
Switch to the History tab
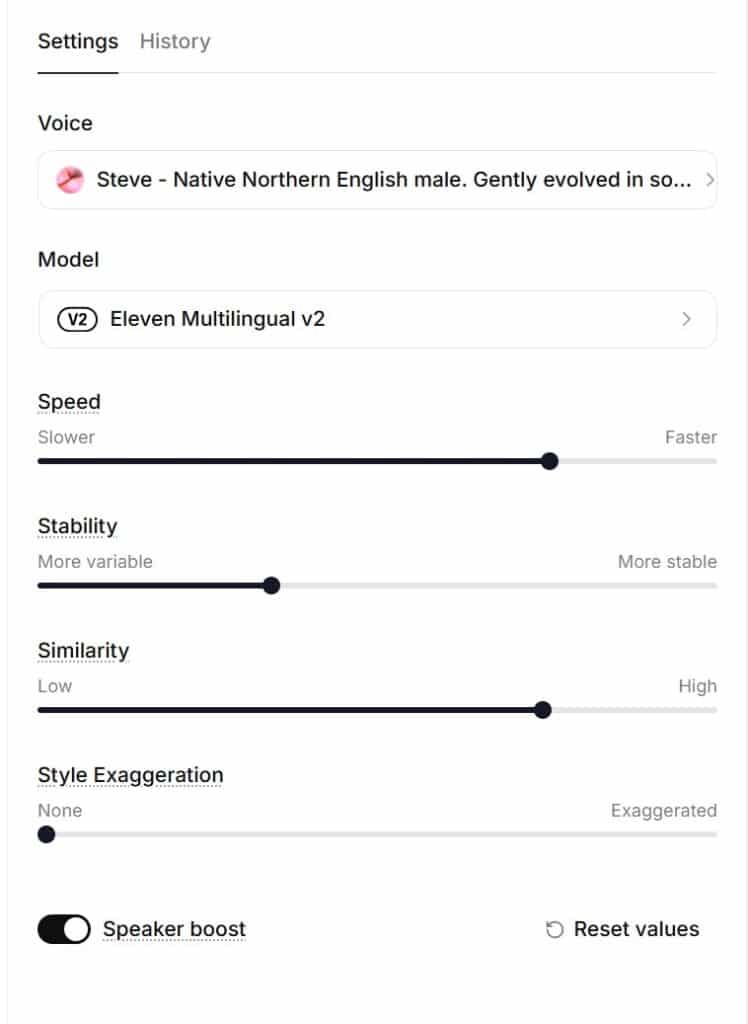[x=174, y=41]
